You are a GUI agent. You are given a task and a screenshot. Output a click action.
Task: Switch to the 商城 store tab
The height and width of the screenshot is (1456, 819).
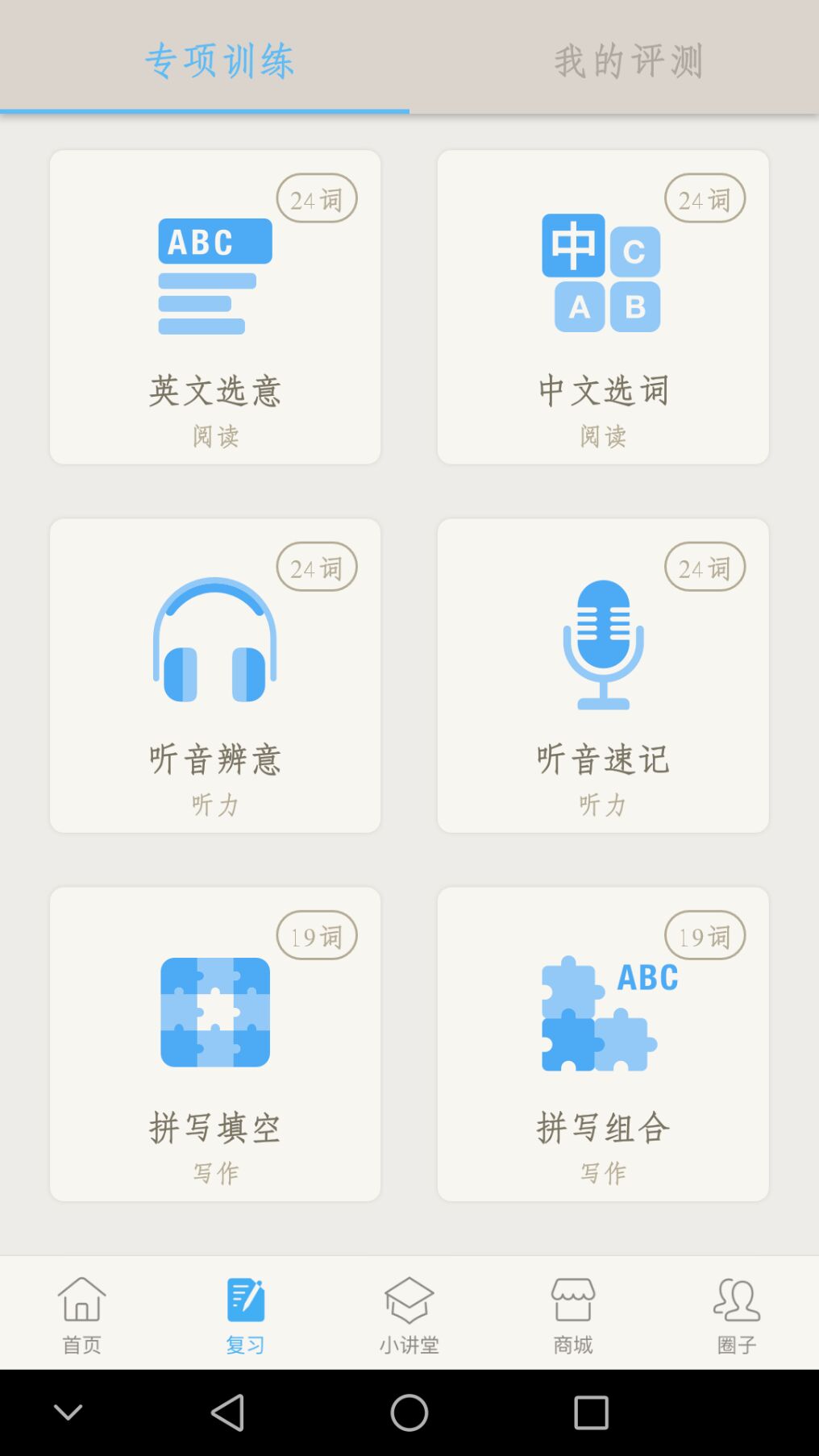[573, 1313]
